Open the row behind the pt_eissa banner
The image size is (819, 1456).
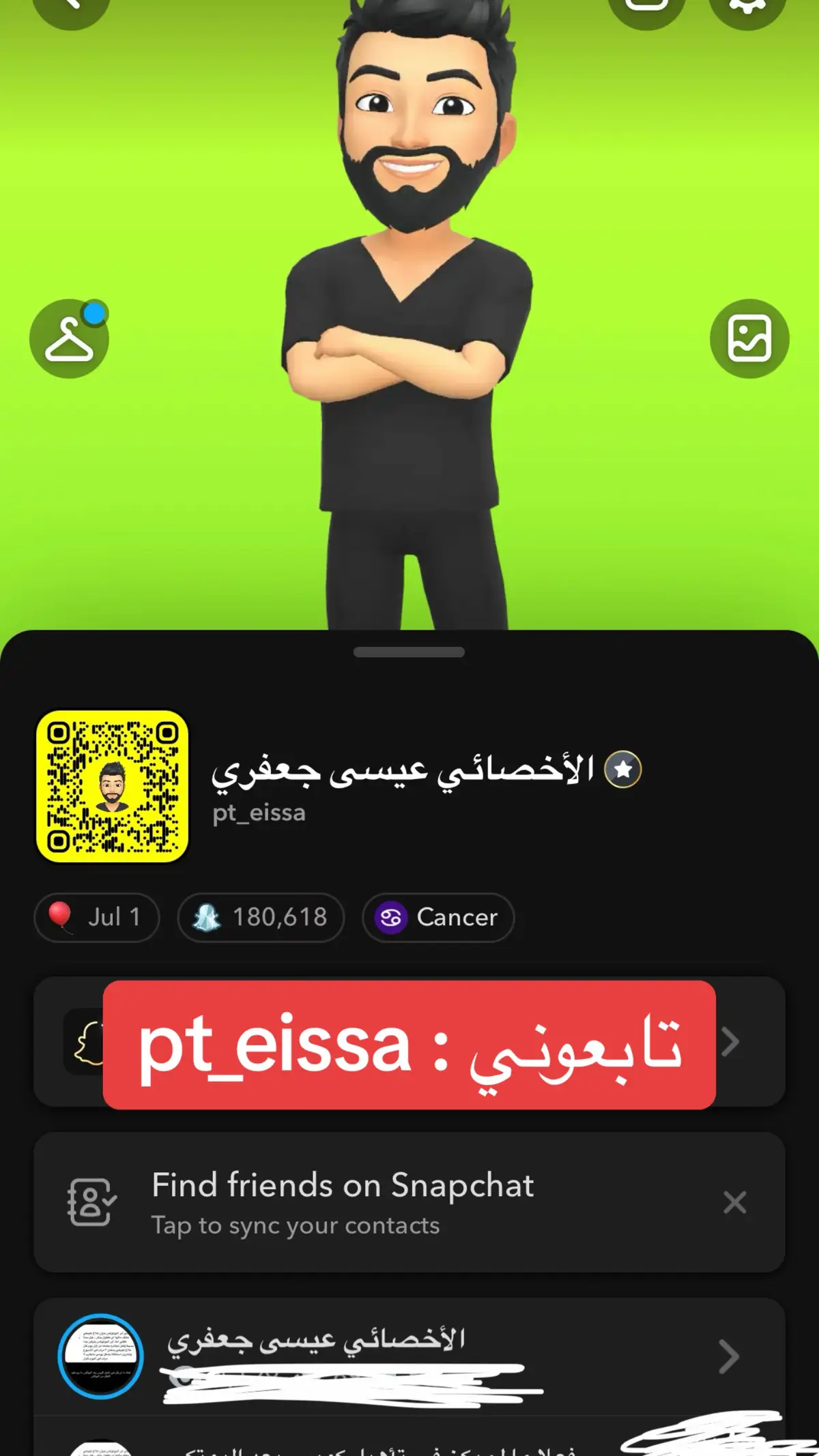(409, 1041)
